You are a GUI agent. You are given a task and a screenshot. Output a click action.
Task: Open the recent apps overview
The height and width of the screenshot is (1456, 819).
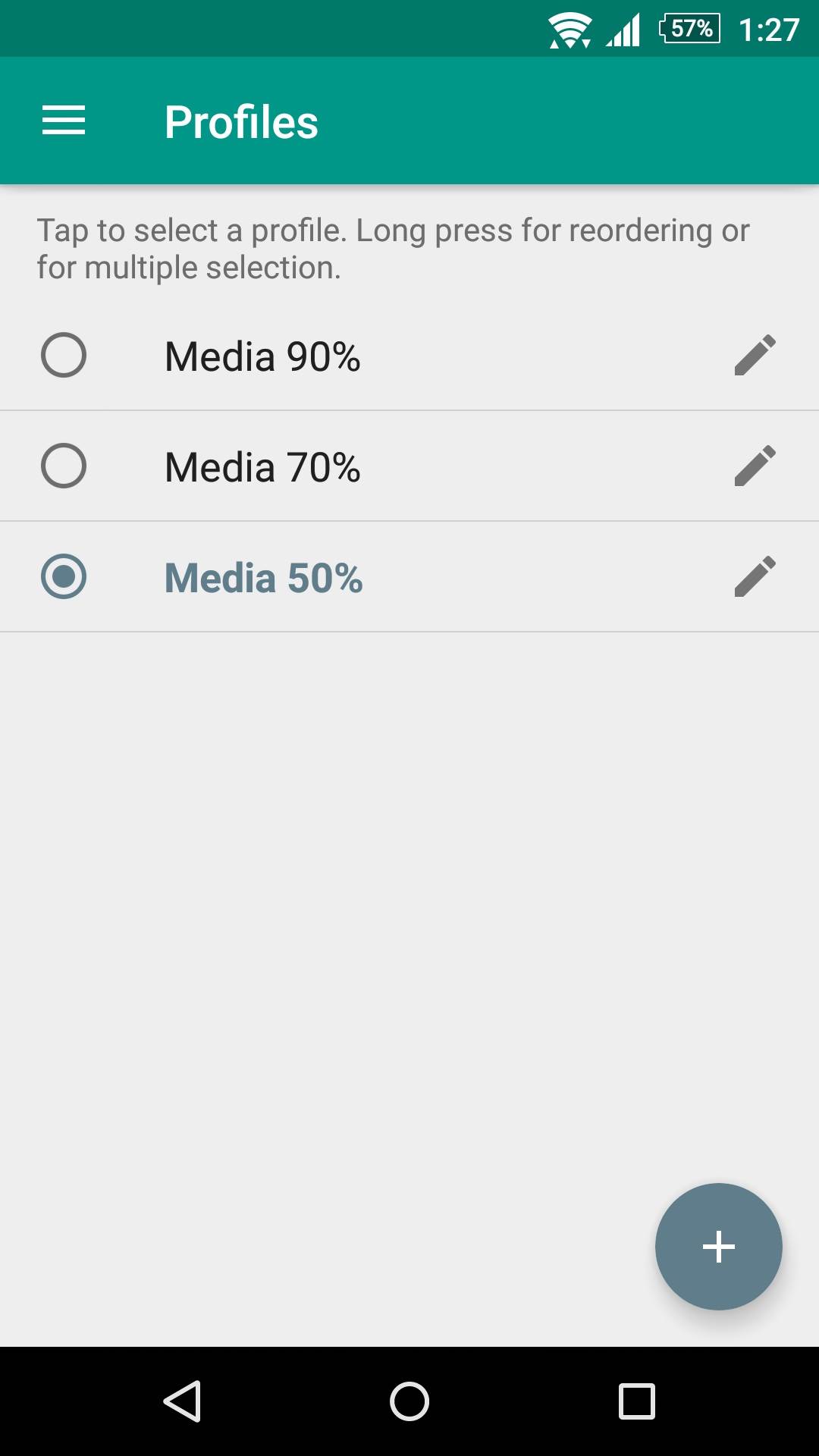pos(636,1401)
